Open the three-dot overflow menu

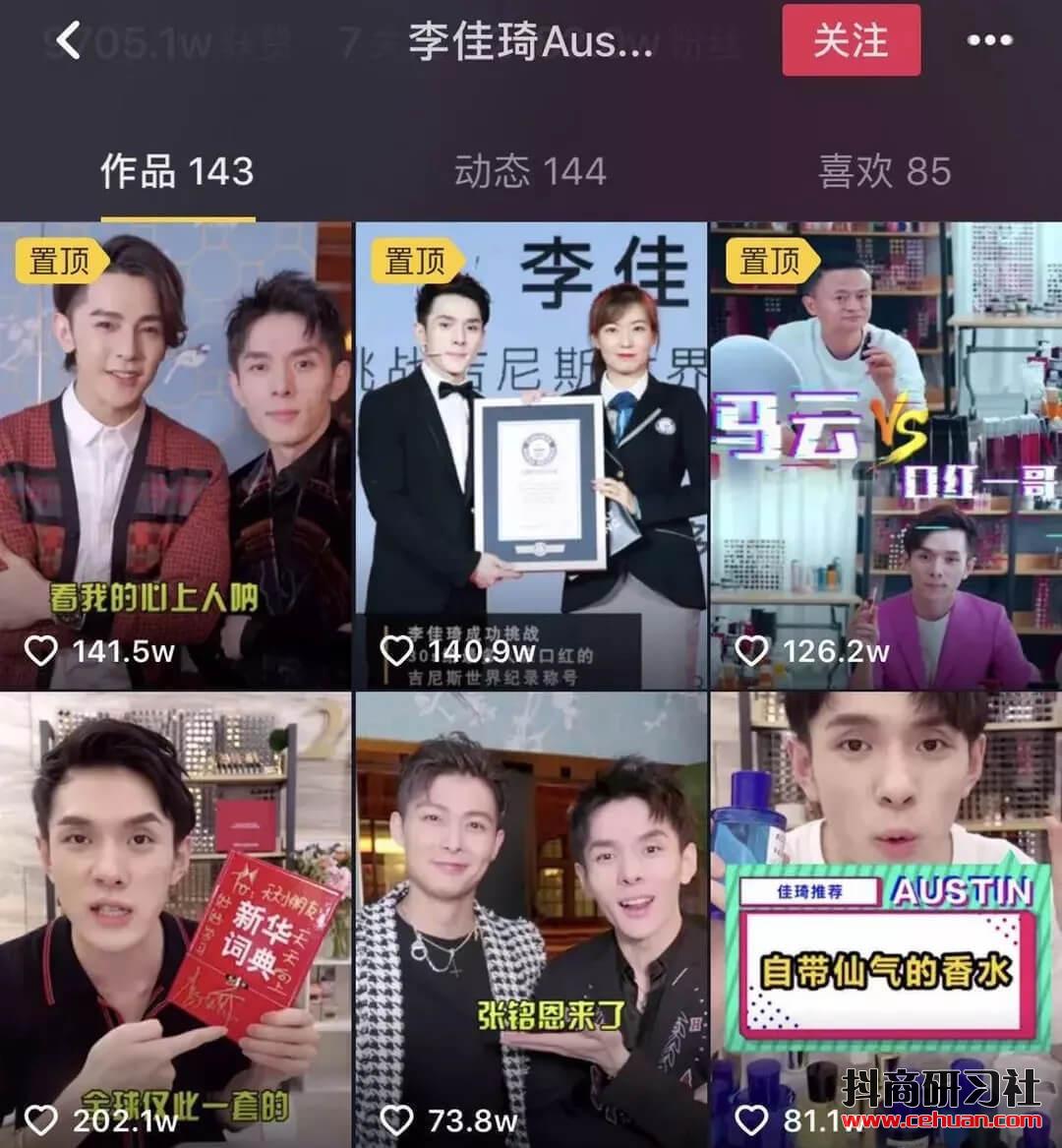click(989, 41)
